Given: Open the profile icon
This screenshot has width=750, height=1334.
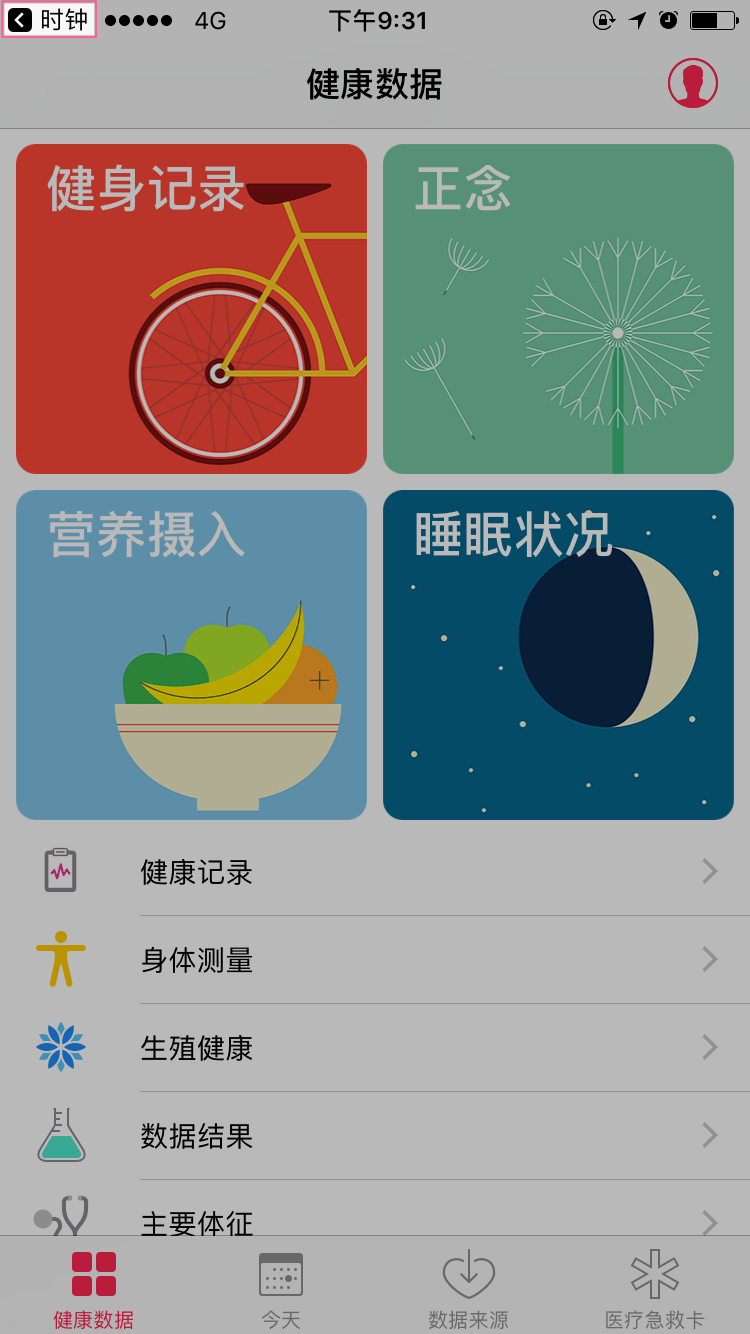Looking at the screenshot, I should (692, 83).
